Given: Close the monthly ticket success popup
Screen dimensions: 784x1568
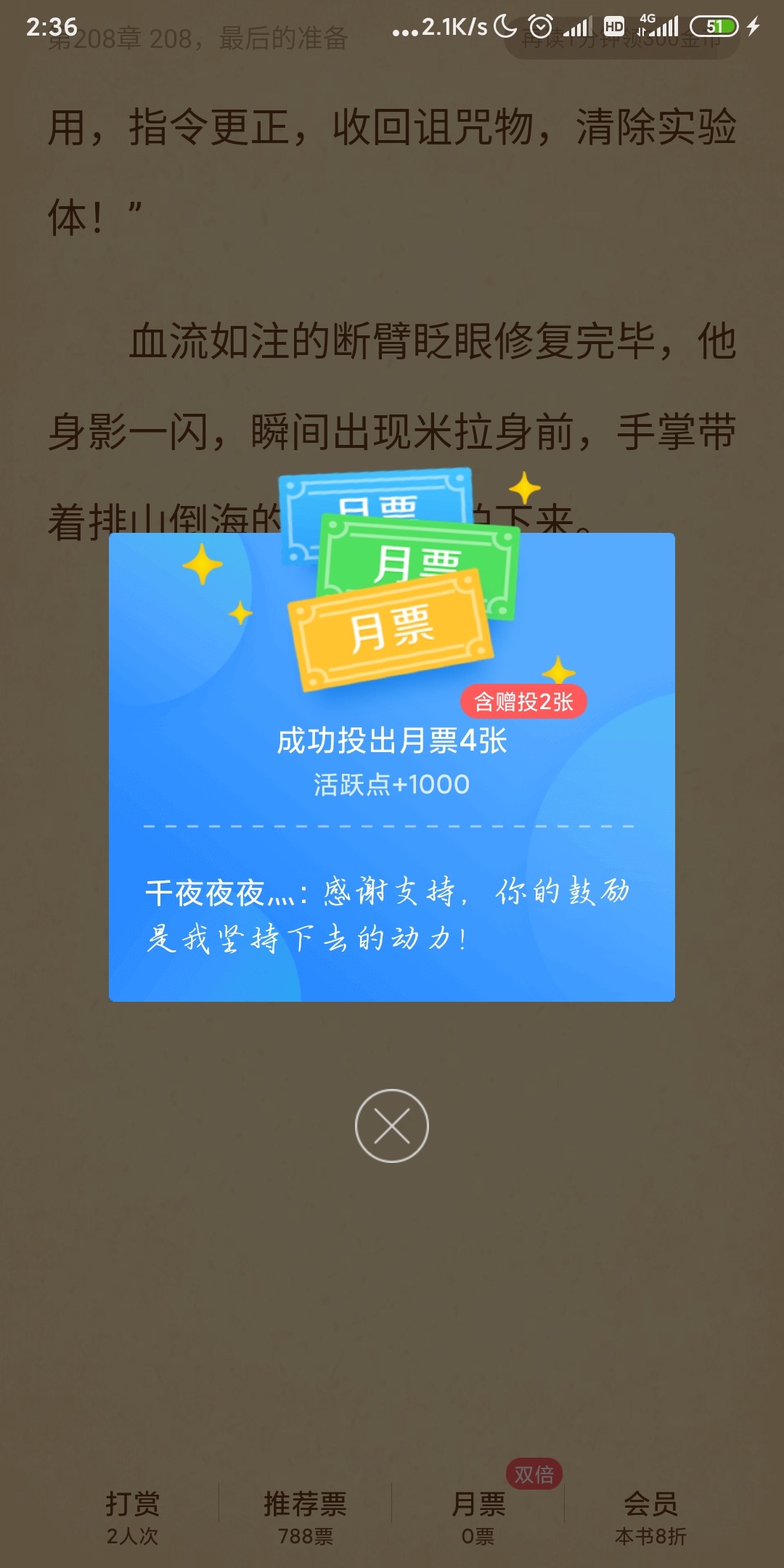Looking at the screenshot, I should click(x=392, y=1126).
